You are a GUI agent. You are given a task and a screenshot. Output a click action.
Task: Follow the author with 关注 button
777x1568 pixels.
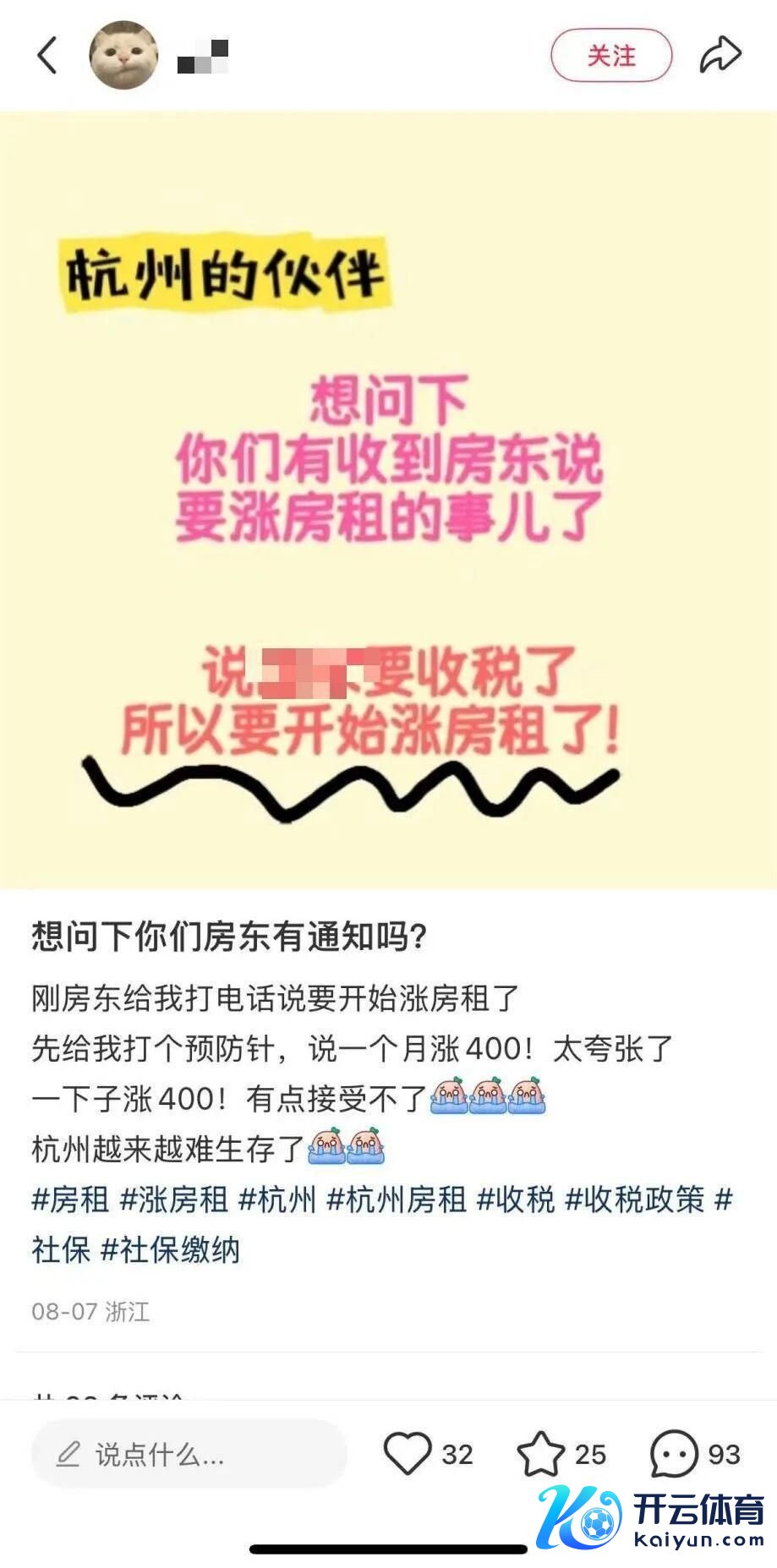click(x=610, y=56)
